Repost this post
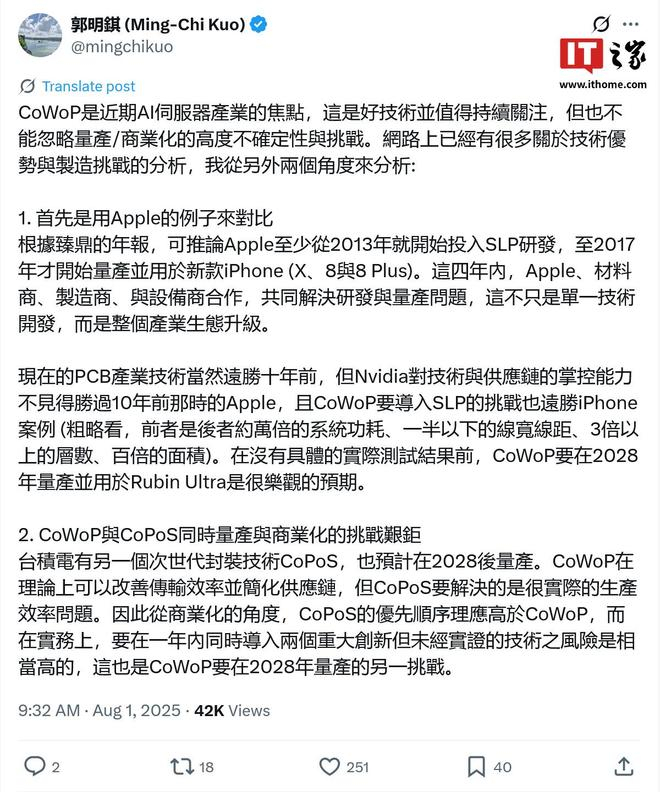The height and width of the screenshot is (792, 660). click(182, 766)
